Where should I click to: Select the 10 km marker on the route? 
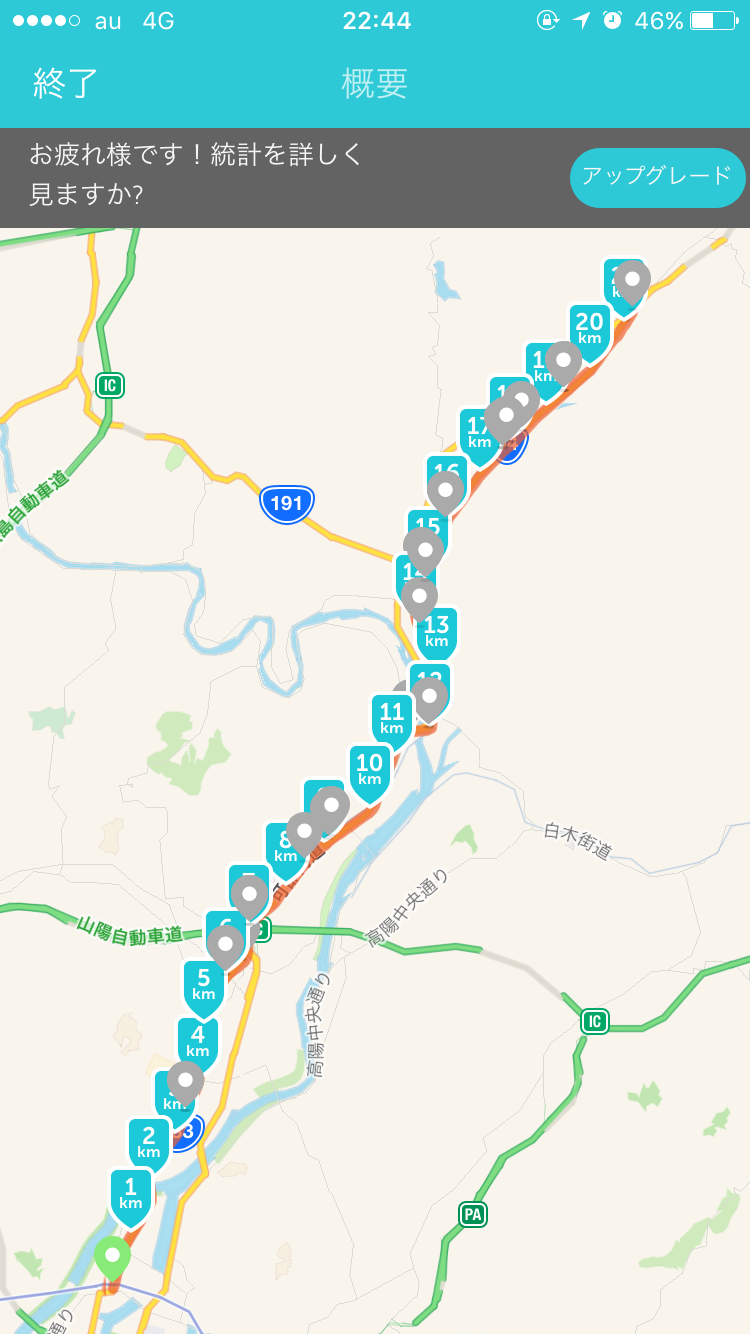pyautogui.click(x=370, y=771)
